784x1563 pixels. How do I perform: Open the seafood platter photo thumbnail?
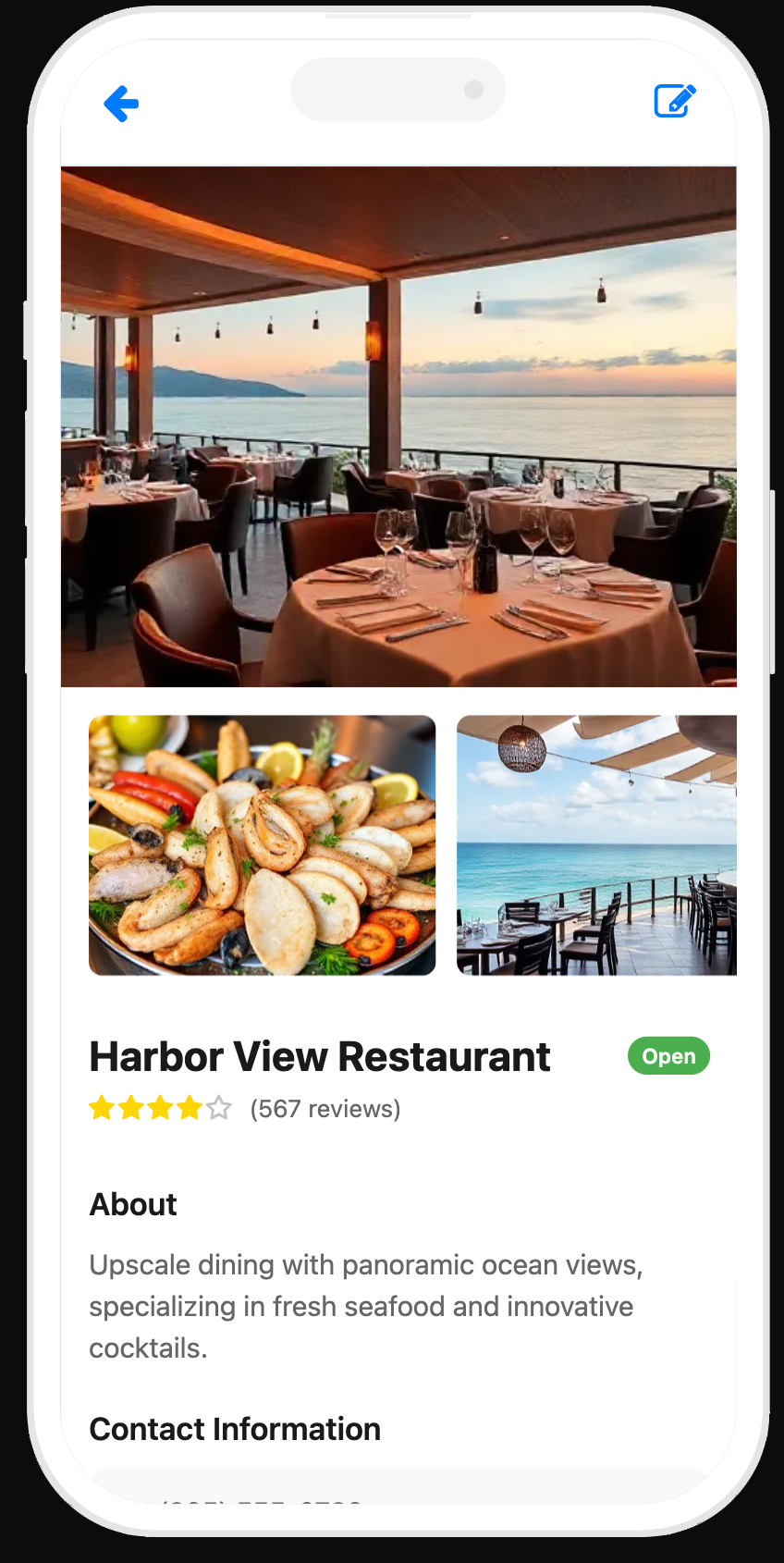(262, 845)
